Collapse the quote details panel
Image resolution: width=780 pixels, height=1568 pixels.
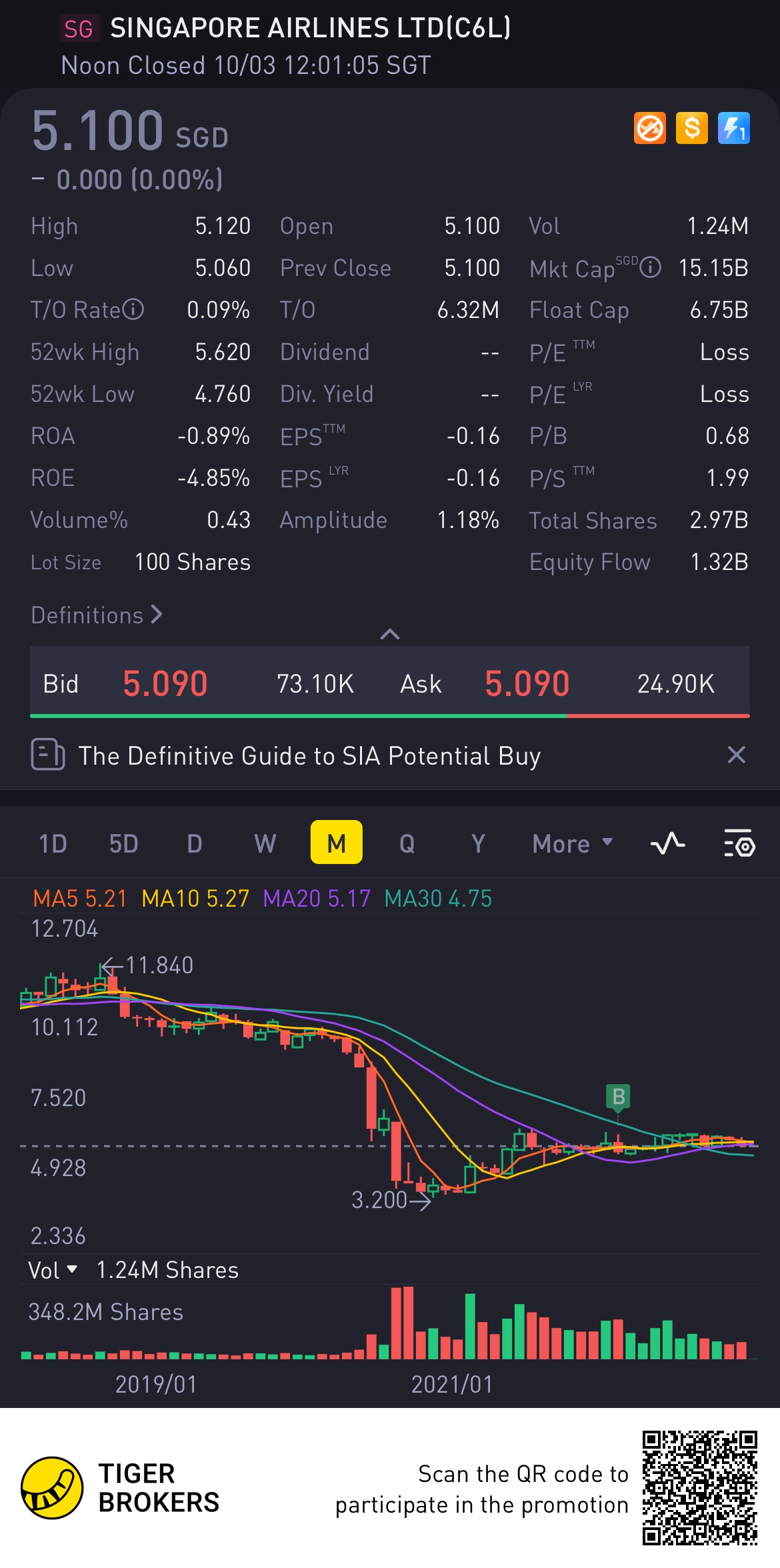click(389, 634)
